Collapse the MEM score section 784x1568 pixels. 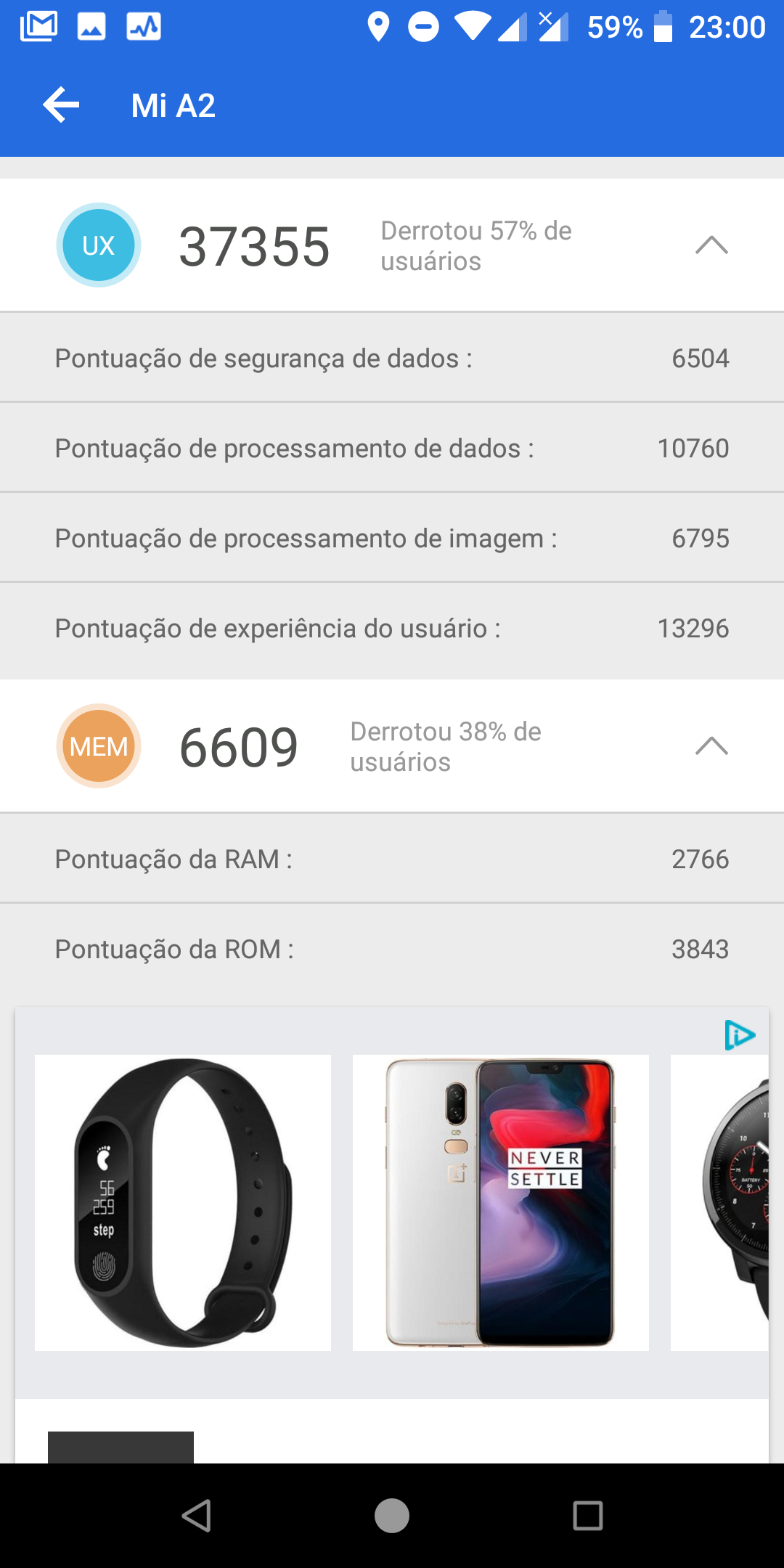(711, 746)
